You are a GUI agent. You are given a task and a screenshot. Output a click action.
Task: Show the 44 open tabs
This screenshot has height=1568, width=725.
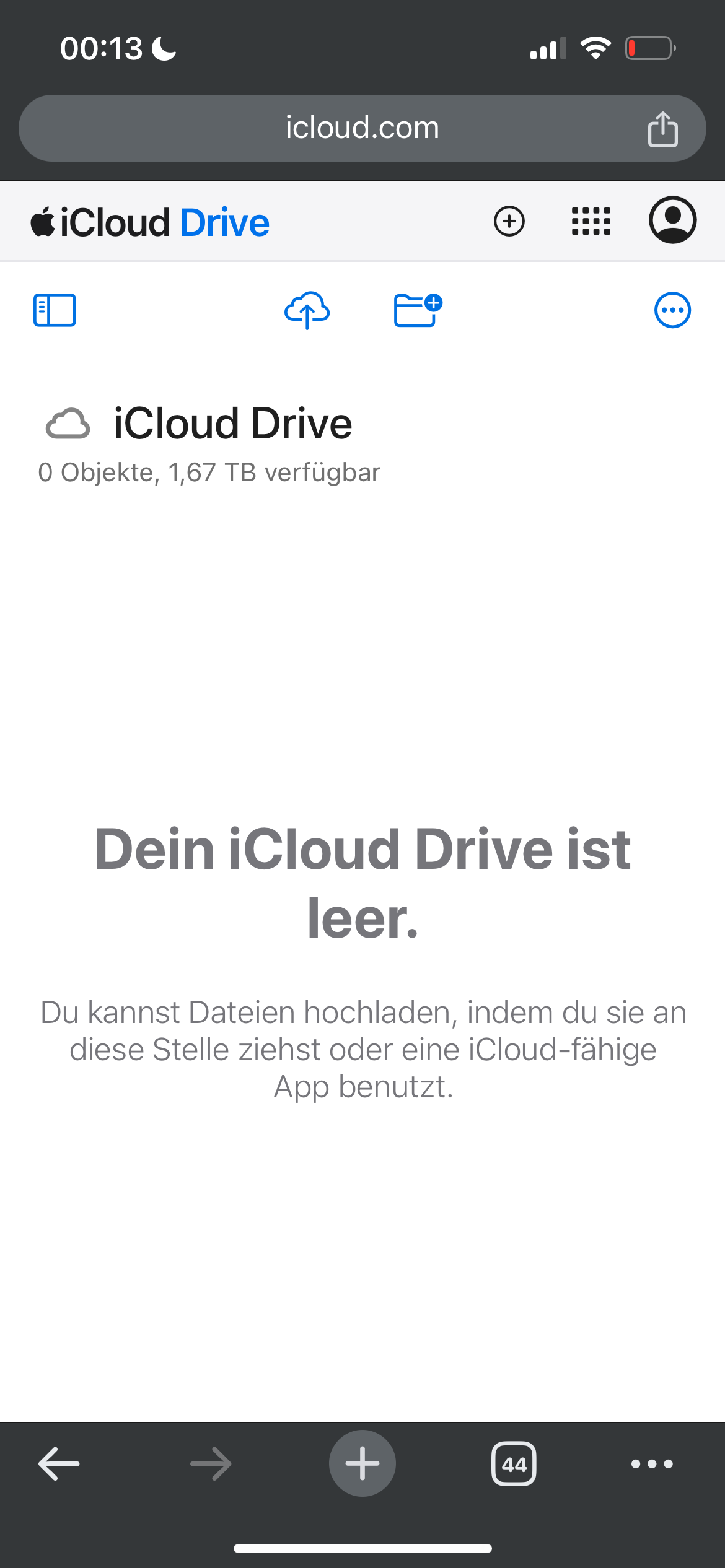pos(514,1464)
